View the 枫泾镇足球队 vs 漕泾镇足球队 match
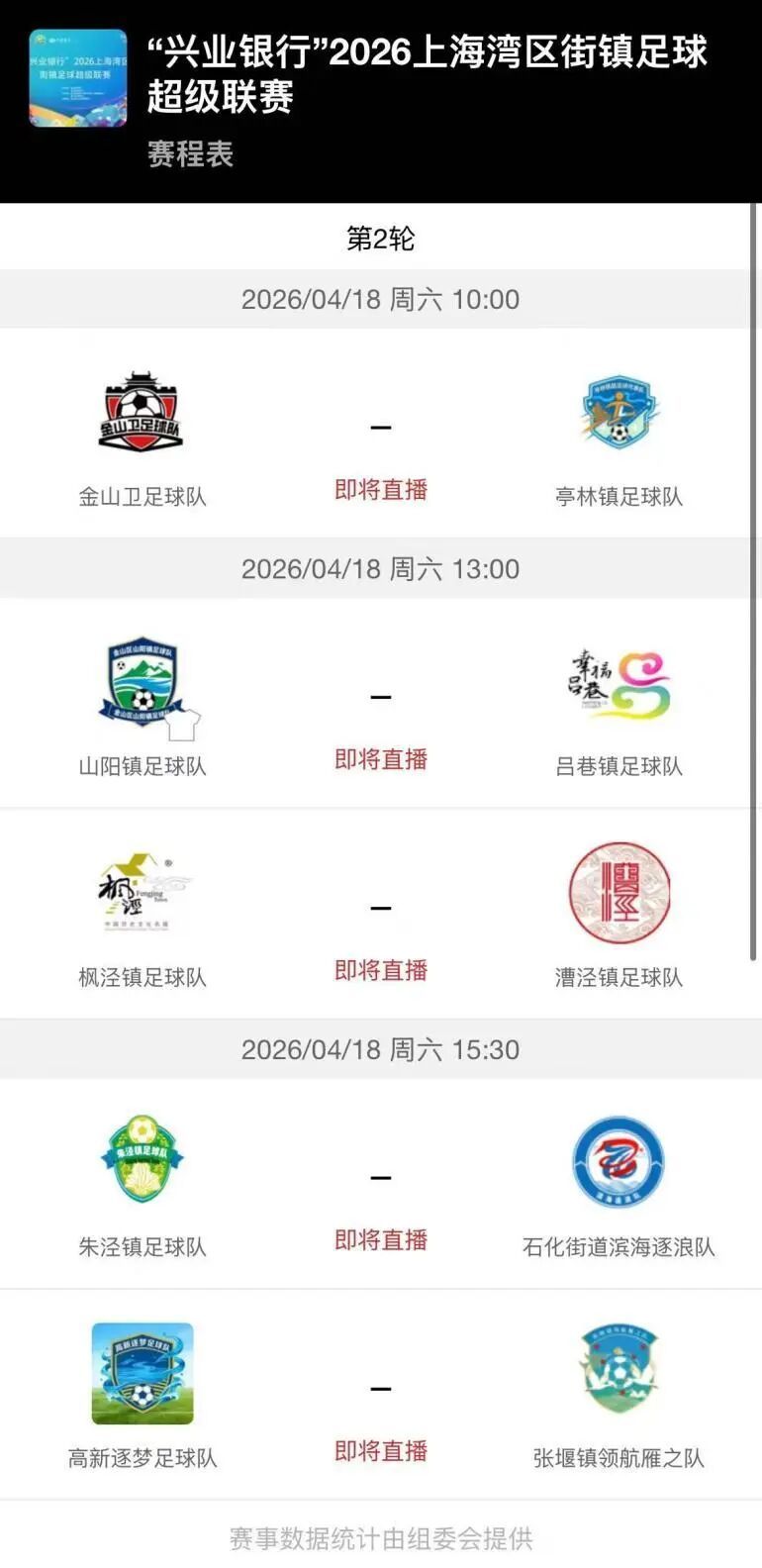Screen dimensions: 762x1568 point(381,916)
